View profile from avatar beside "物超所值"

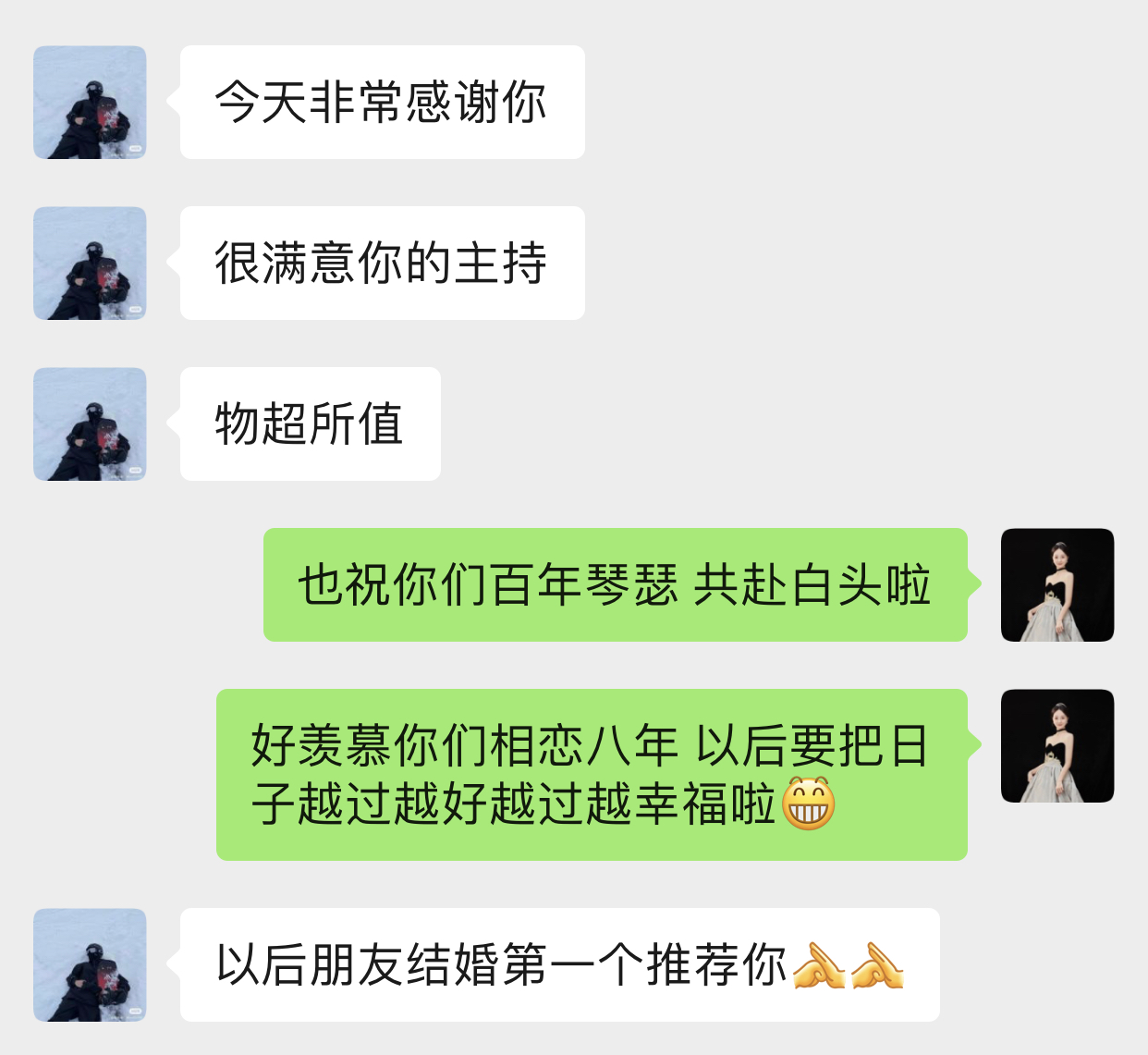(90, 424)
